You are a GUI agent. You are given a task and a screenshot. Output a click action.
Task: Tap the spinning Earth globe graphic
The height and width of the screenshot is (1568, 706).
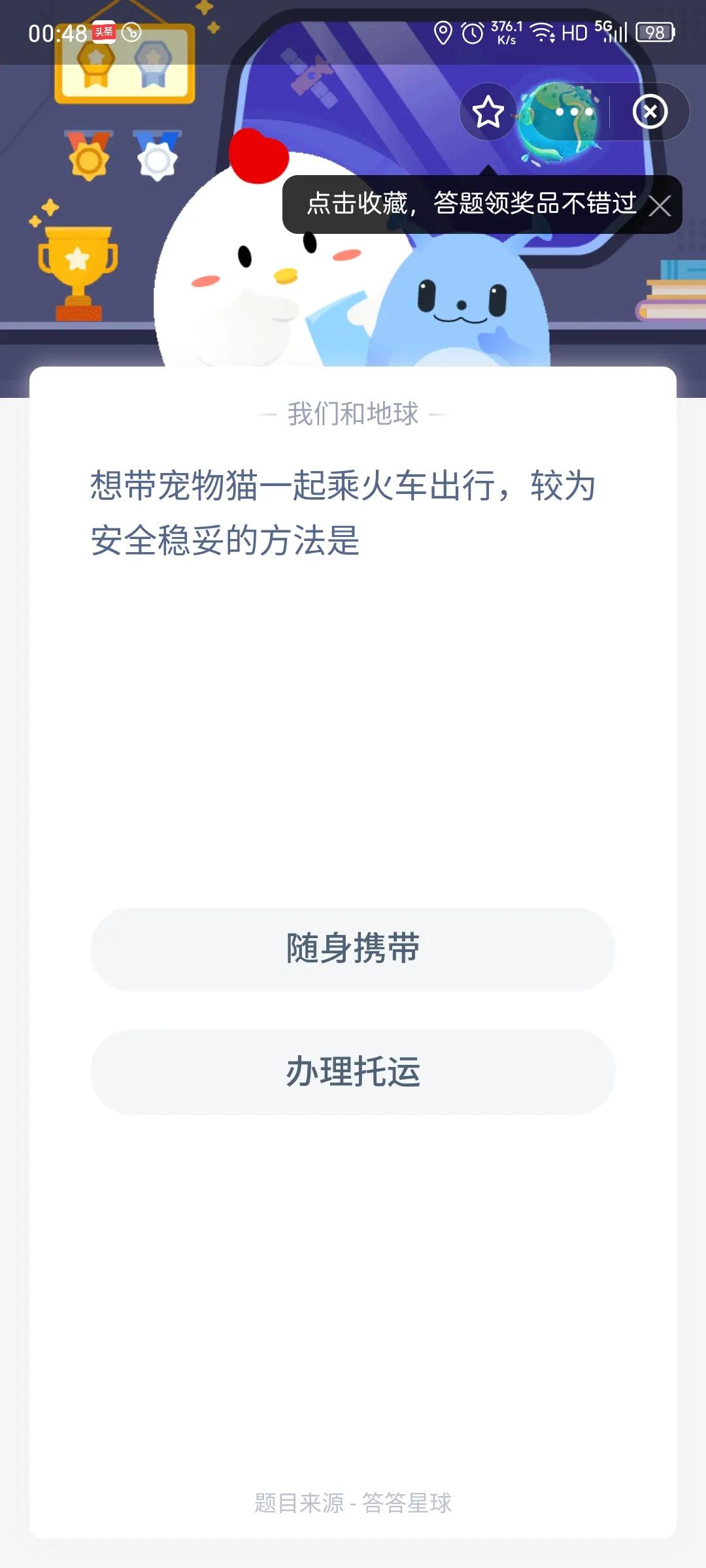click(x=559, y=118)
